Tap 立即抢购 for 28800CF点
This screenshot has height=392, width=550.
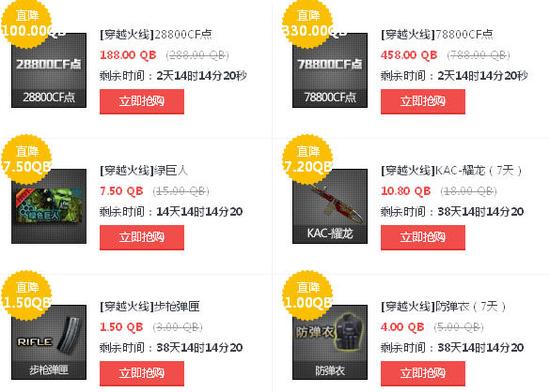142,101
